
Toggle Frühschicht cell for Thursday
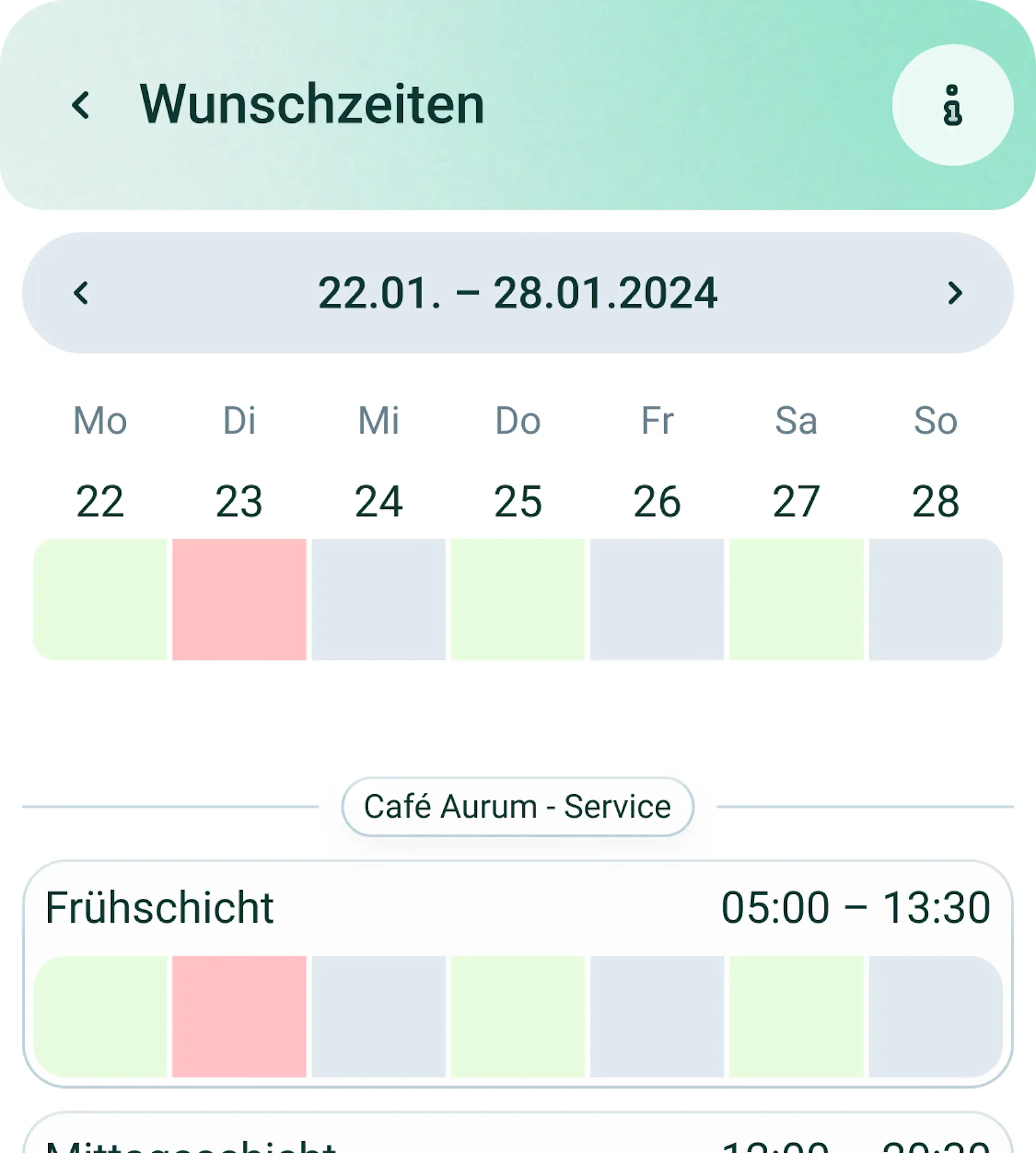(517, 1016)
